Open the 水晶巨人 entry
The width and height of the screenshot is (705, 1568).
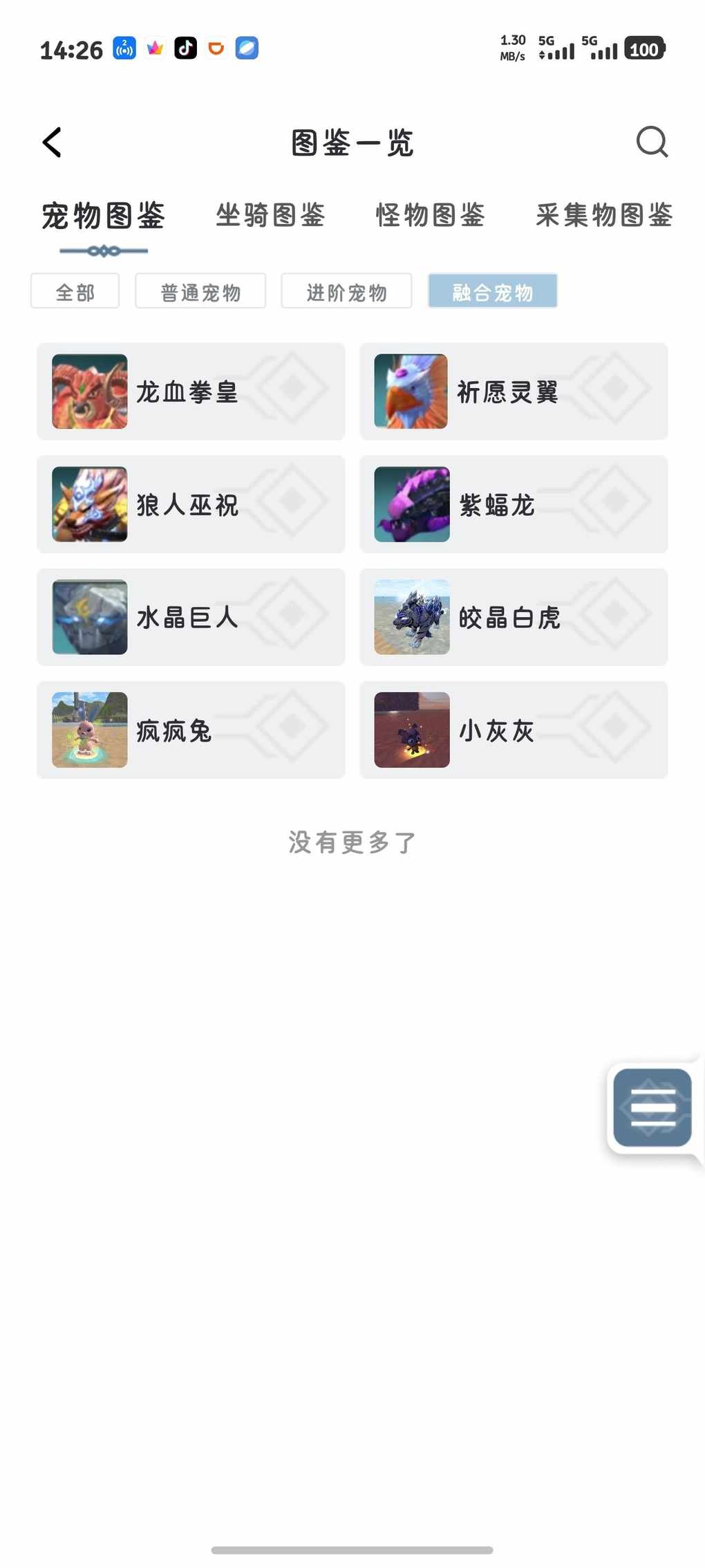click(x=191, y=617)
